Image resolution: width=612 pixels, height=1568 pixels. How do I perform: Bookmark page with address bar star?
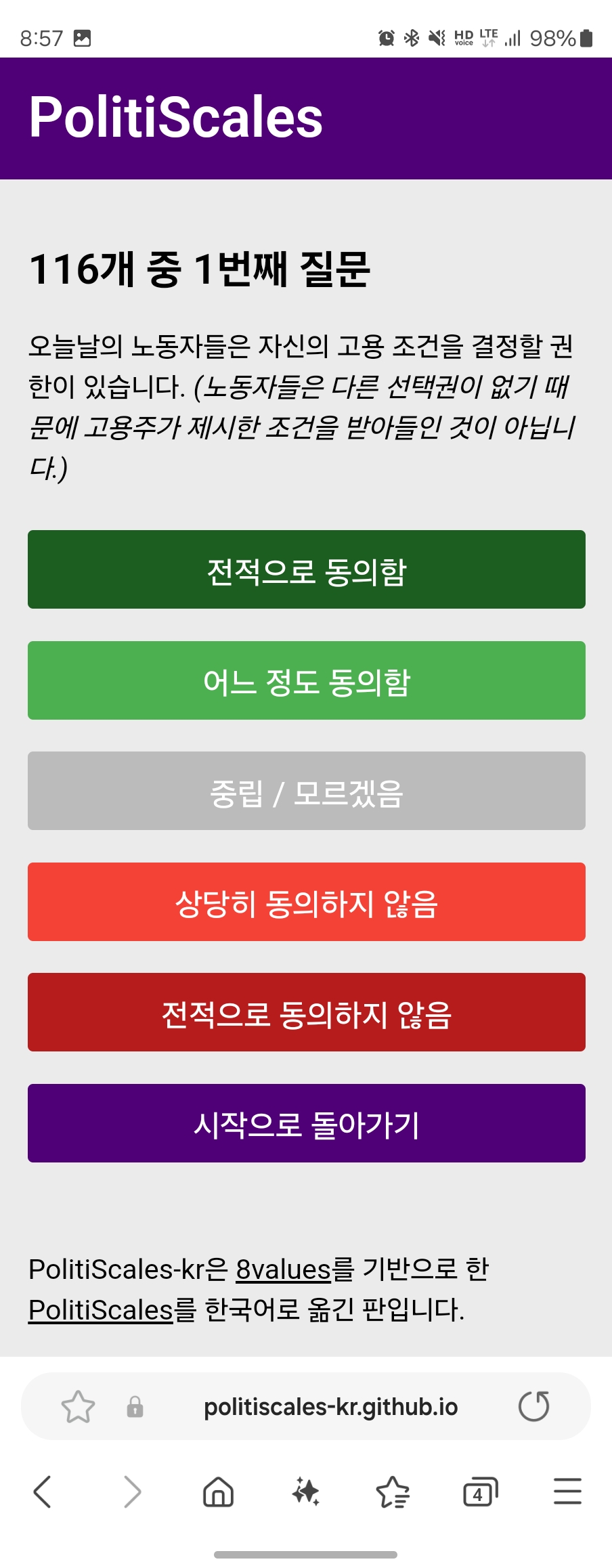[x=78, y=1407]
